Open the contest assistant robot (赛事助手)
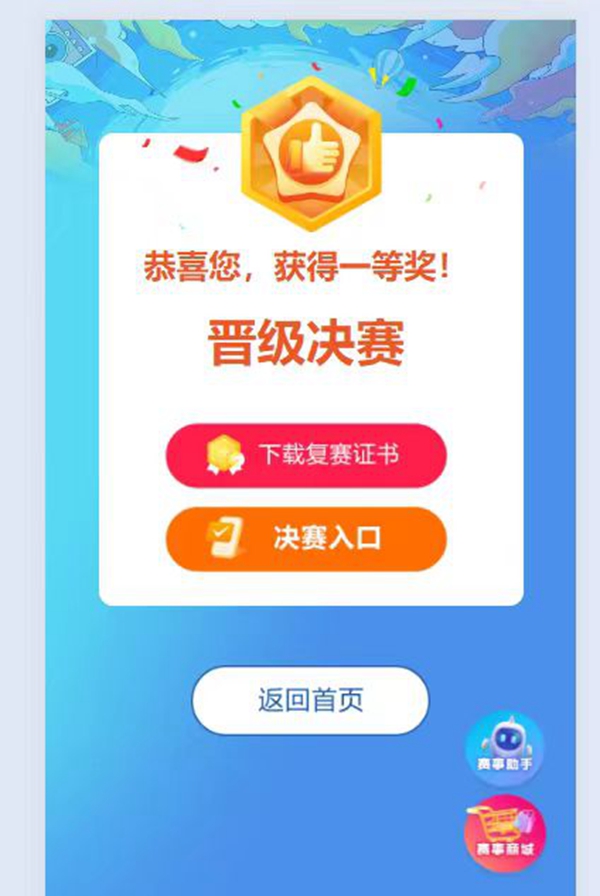Screen dimensions: 600x896 [505, 748]
